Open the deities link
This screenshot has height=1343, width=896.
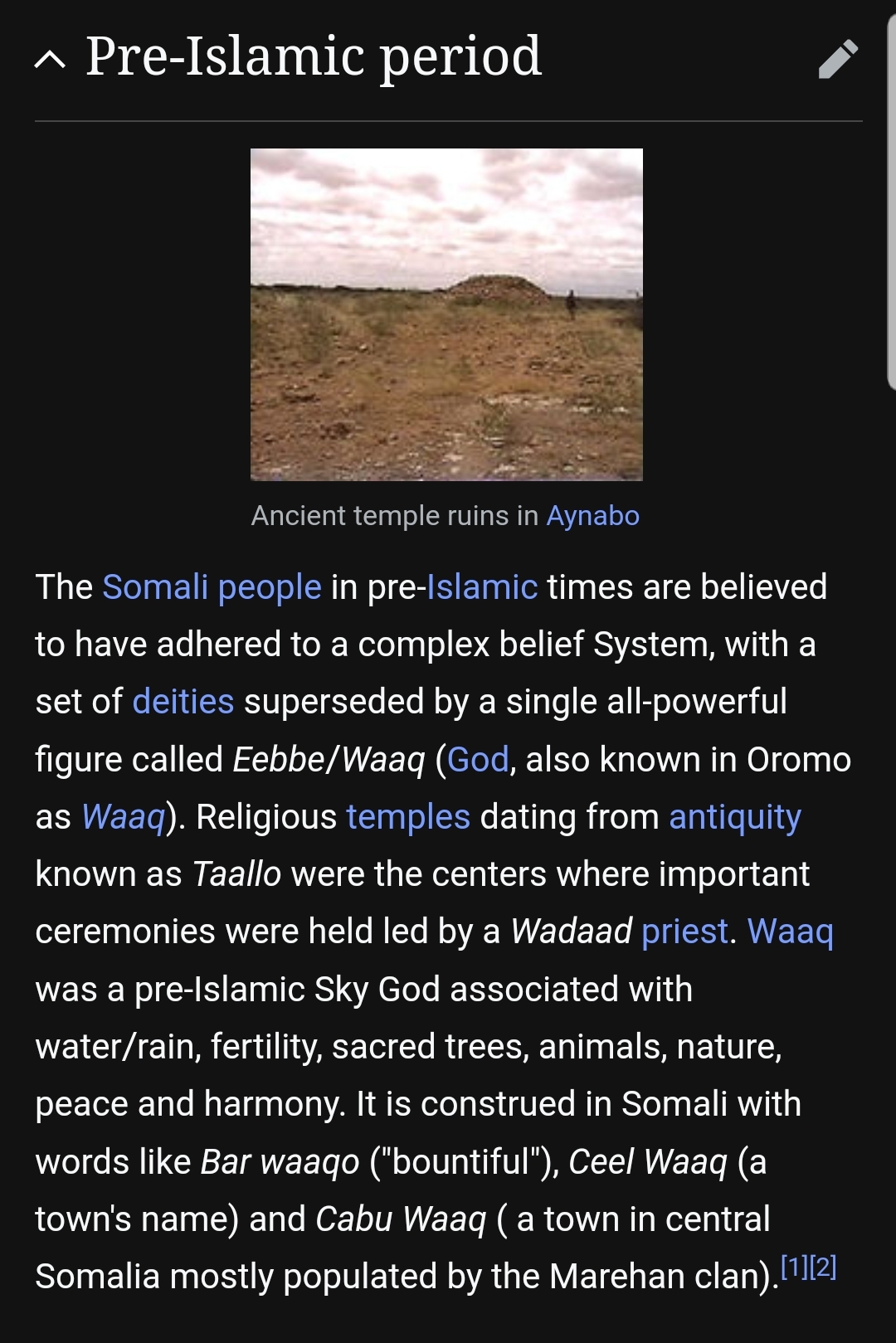183,702
